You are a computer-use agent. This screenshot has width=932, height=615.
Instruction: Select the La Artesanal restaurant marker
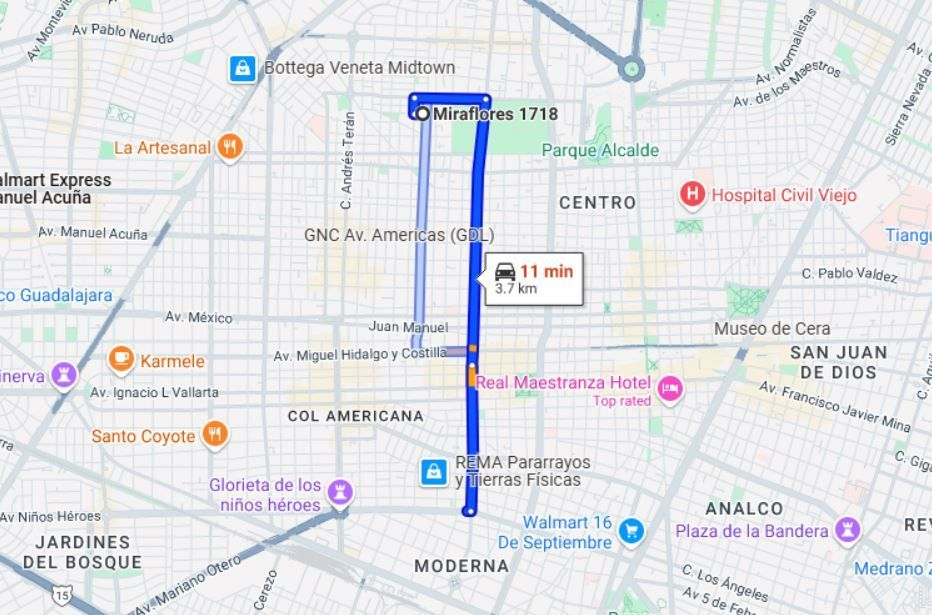(230, 147)
